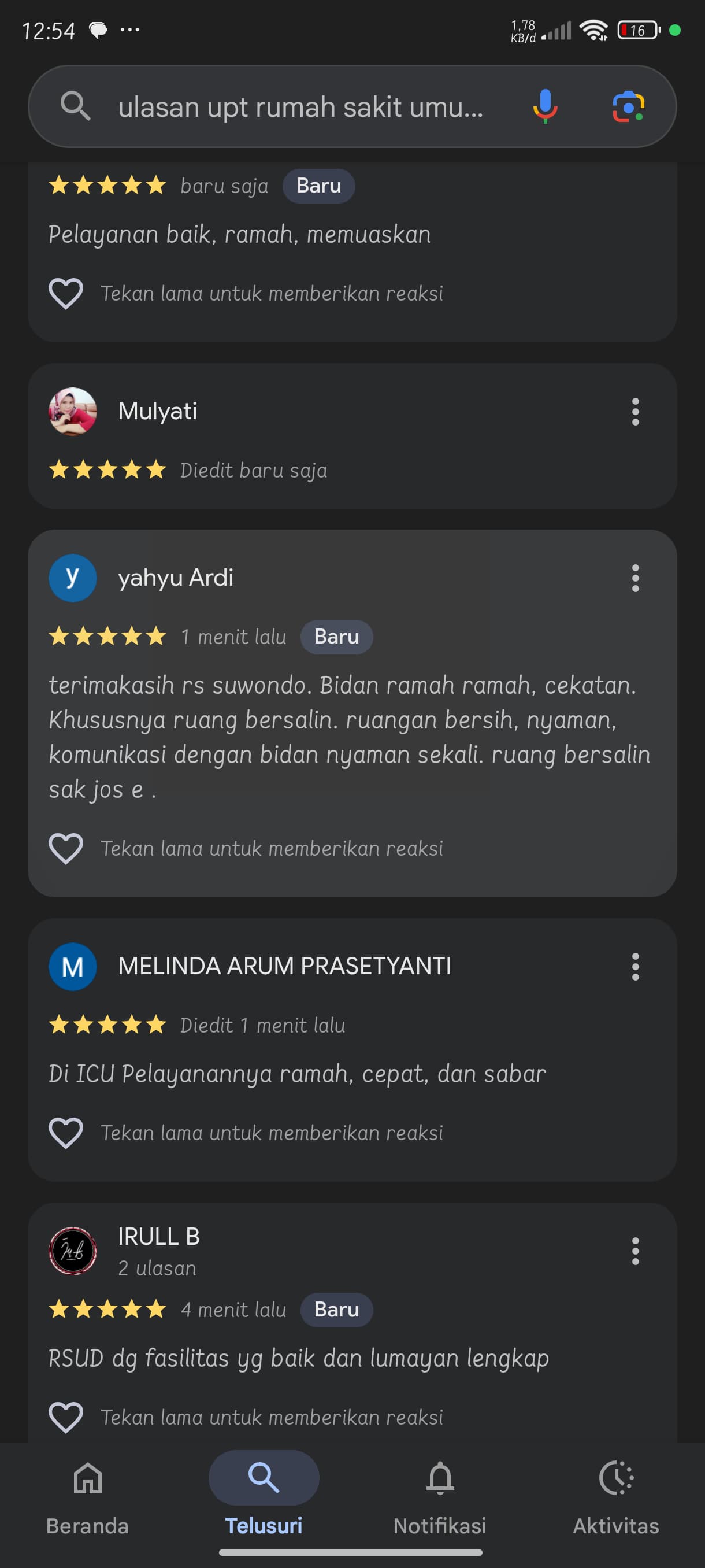
Task: Like the 'Pelayanan baik, ramah, memuaskan' review
Action: pyautogui.click(x=66, y=293)
